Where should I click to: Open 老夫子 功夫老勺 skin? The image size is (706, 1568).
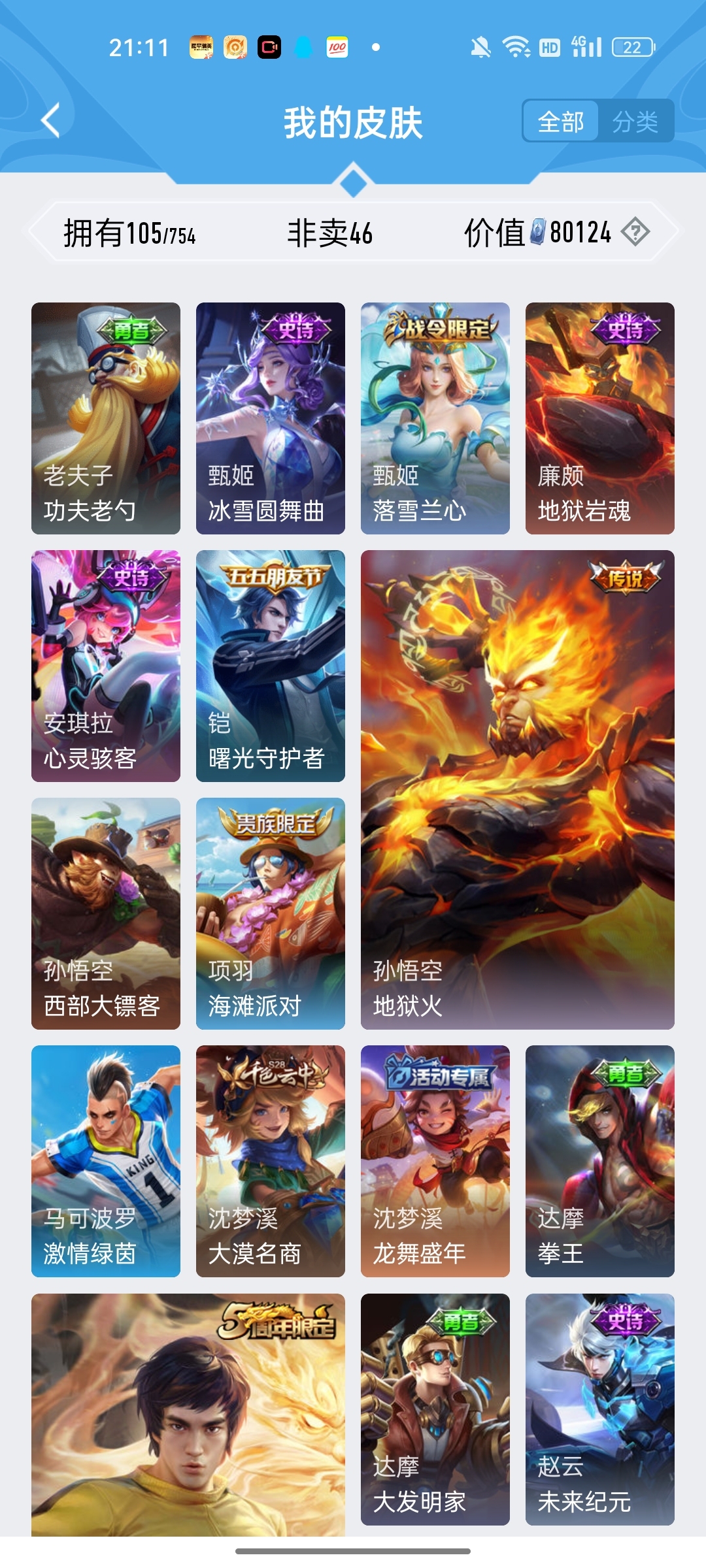click(106, 418)
